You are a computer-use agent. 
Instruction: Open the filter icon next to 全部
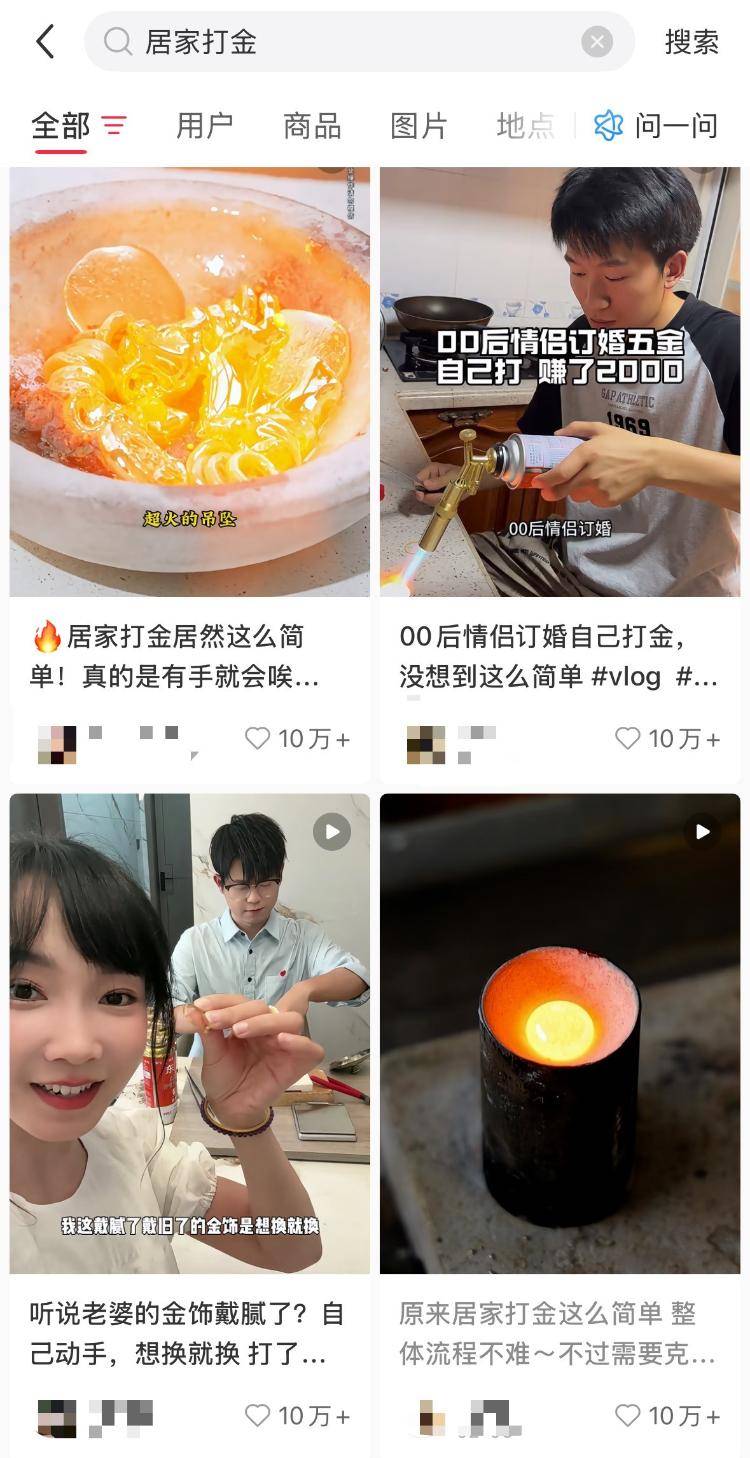[114, 126]
